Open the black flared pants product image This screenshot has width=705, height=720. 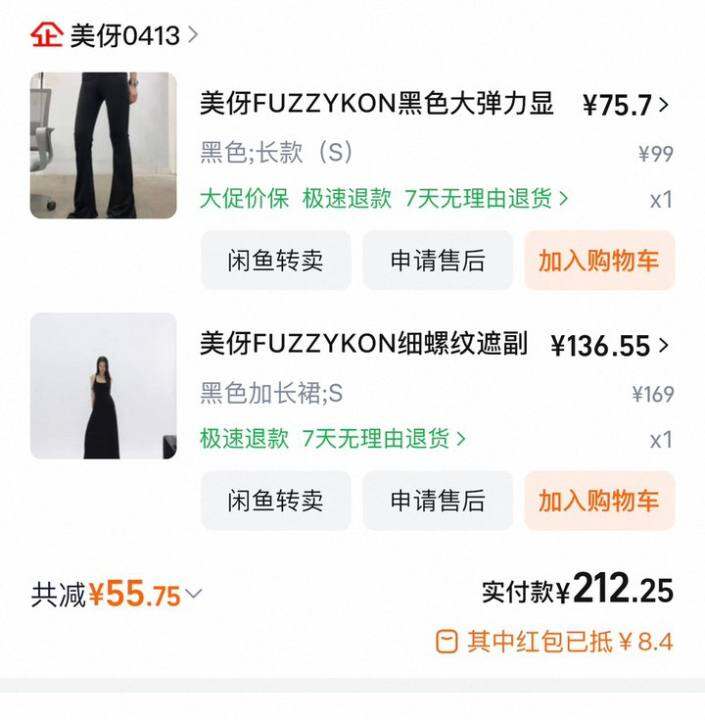pyautogui.click(x=103, y=145)
